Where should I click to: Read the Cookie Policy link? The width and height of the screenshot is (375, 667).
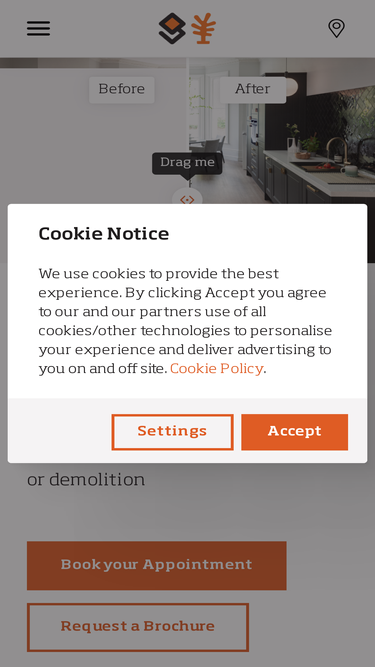[x=216, y=368]
